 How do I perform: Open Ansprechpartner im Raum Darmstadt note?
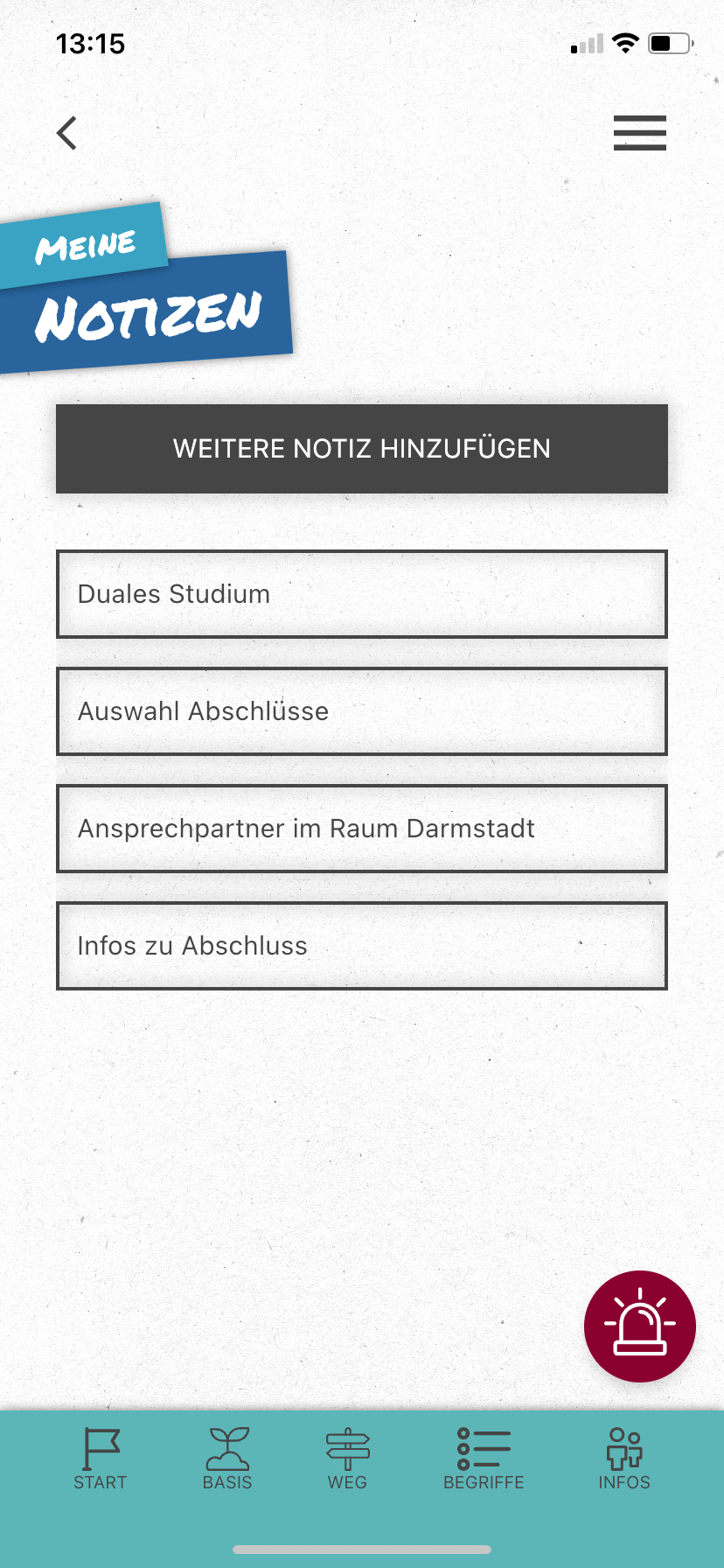point(362,829)
